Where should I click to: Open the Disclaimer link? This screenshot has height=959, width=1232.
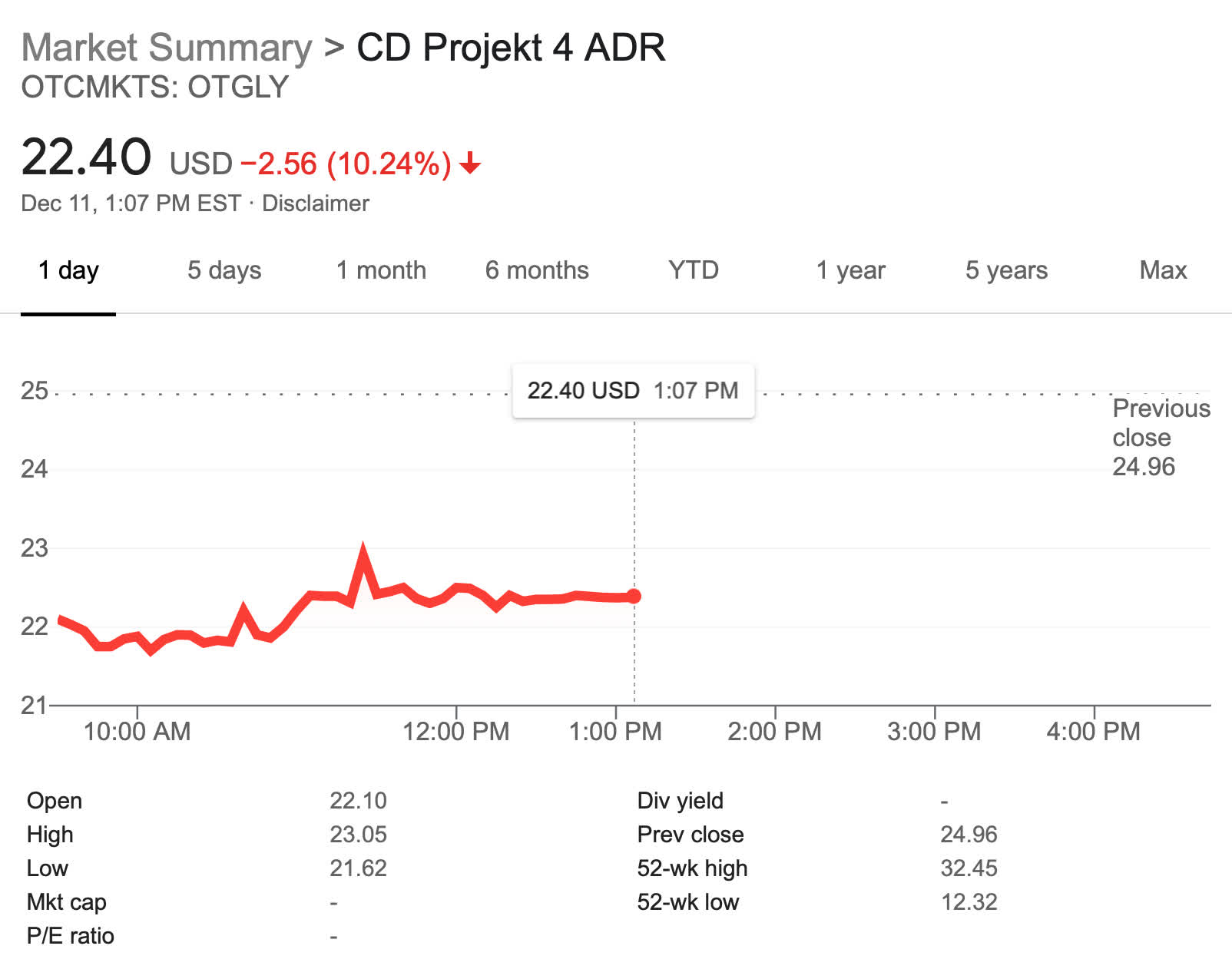(x=316, y=203)
